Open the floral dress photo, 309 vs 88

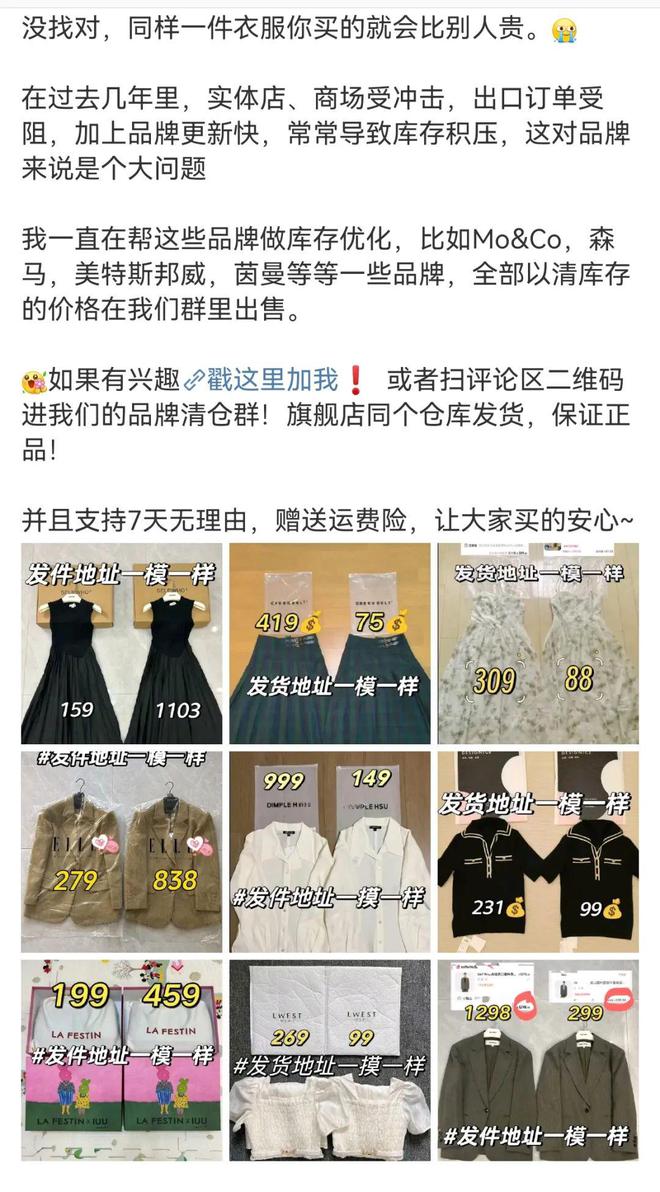[x=538, y=644]
